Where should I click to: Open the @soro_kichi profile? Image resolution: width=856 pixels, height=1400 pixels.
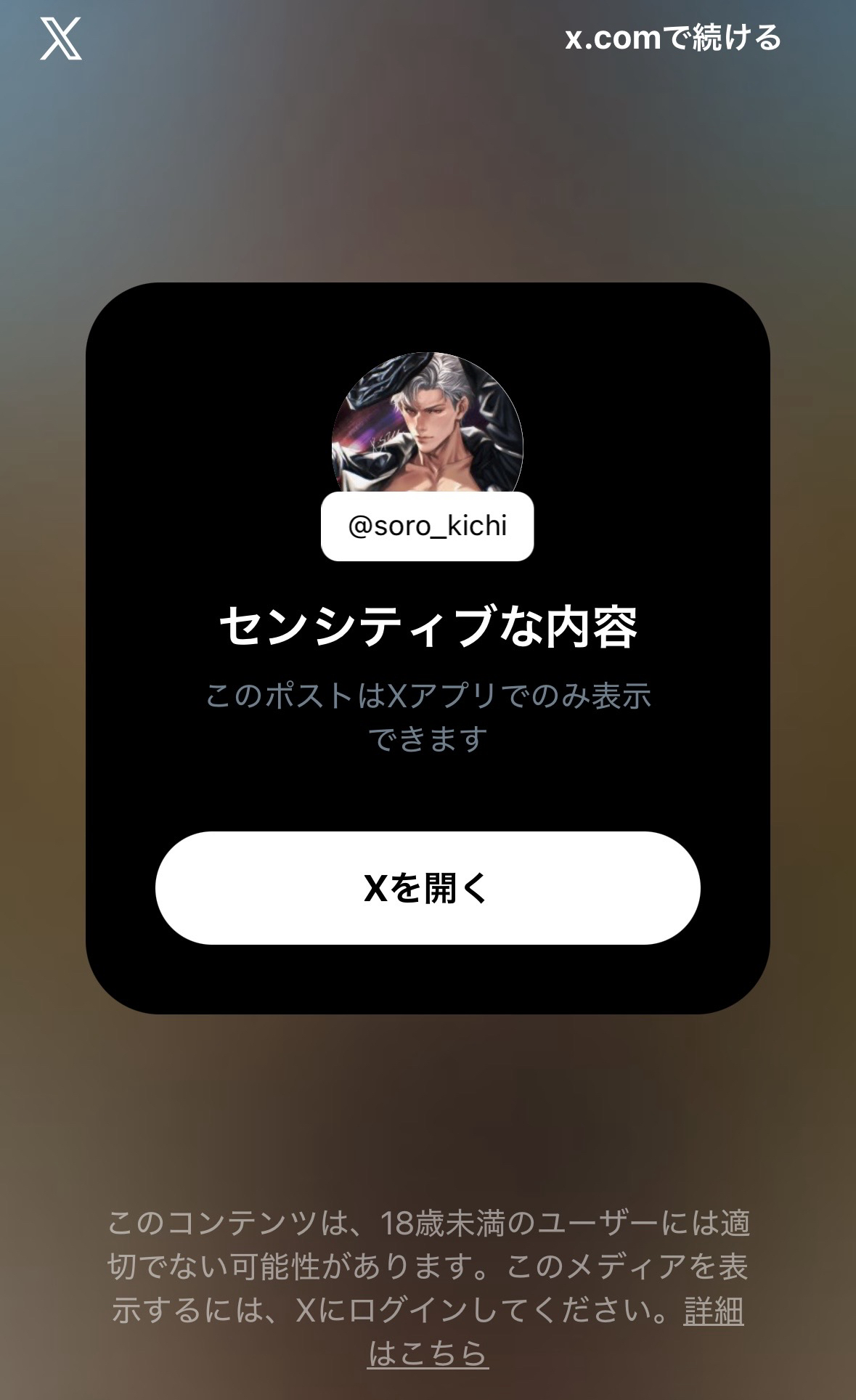coord(428,526)
